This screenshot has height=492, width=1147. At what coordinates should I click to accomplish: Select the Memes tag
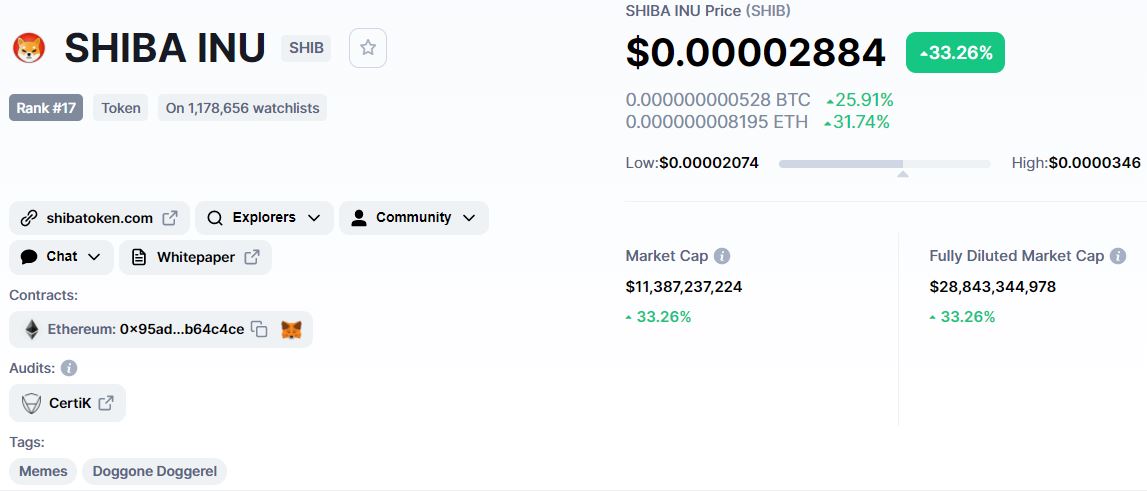click(x=43, y=471)
